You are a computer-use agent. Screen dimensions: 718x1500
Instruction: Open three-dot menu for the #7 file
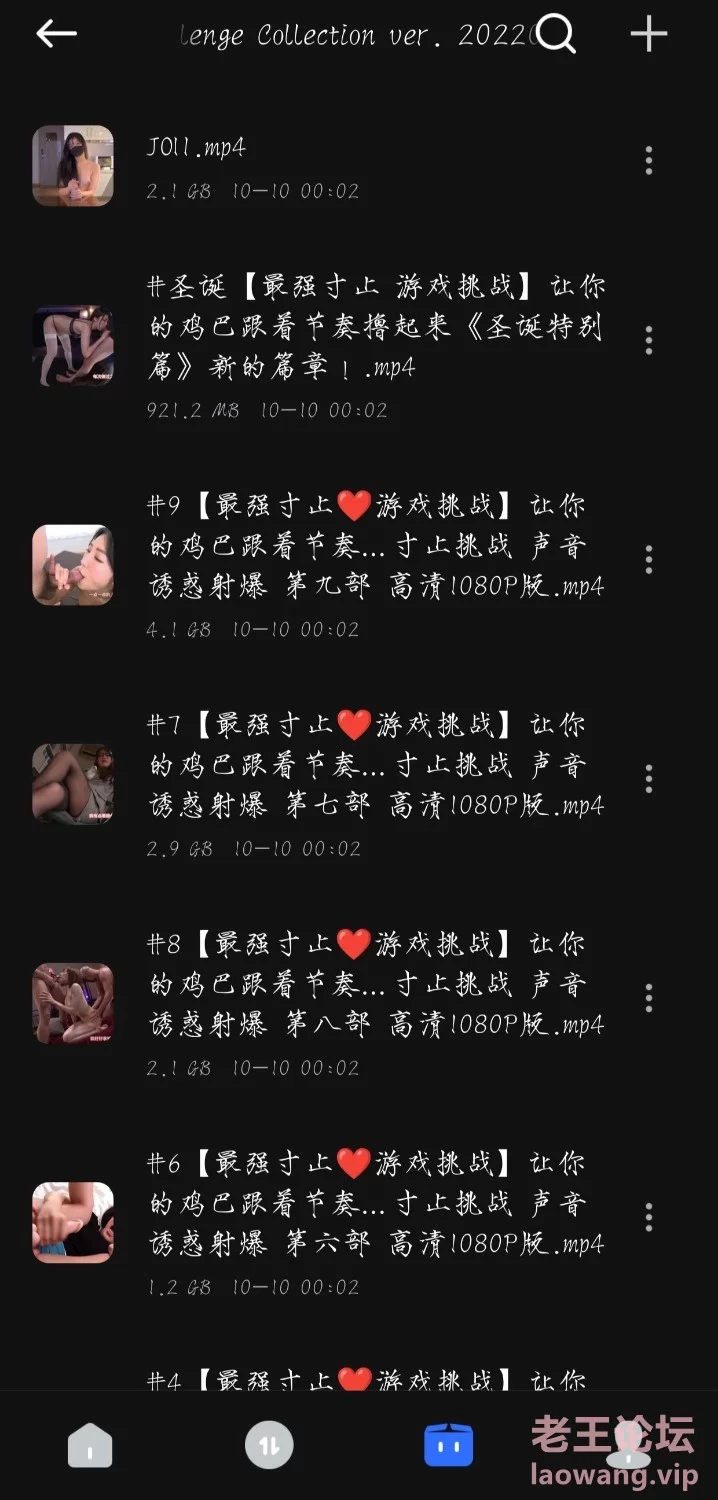coord(649,778)
